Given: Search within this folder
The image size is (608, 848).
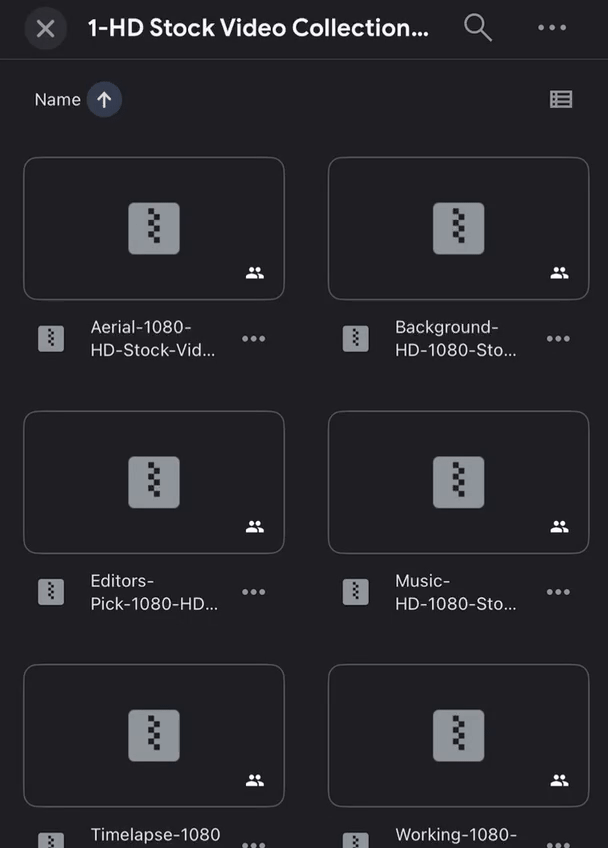Looking at the screenshot, I should coord(478,29).
